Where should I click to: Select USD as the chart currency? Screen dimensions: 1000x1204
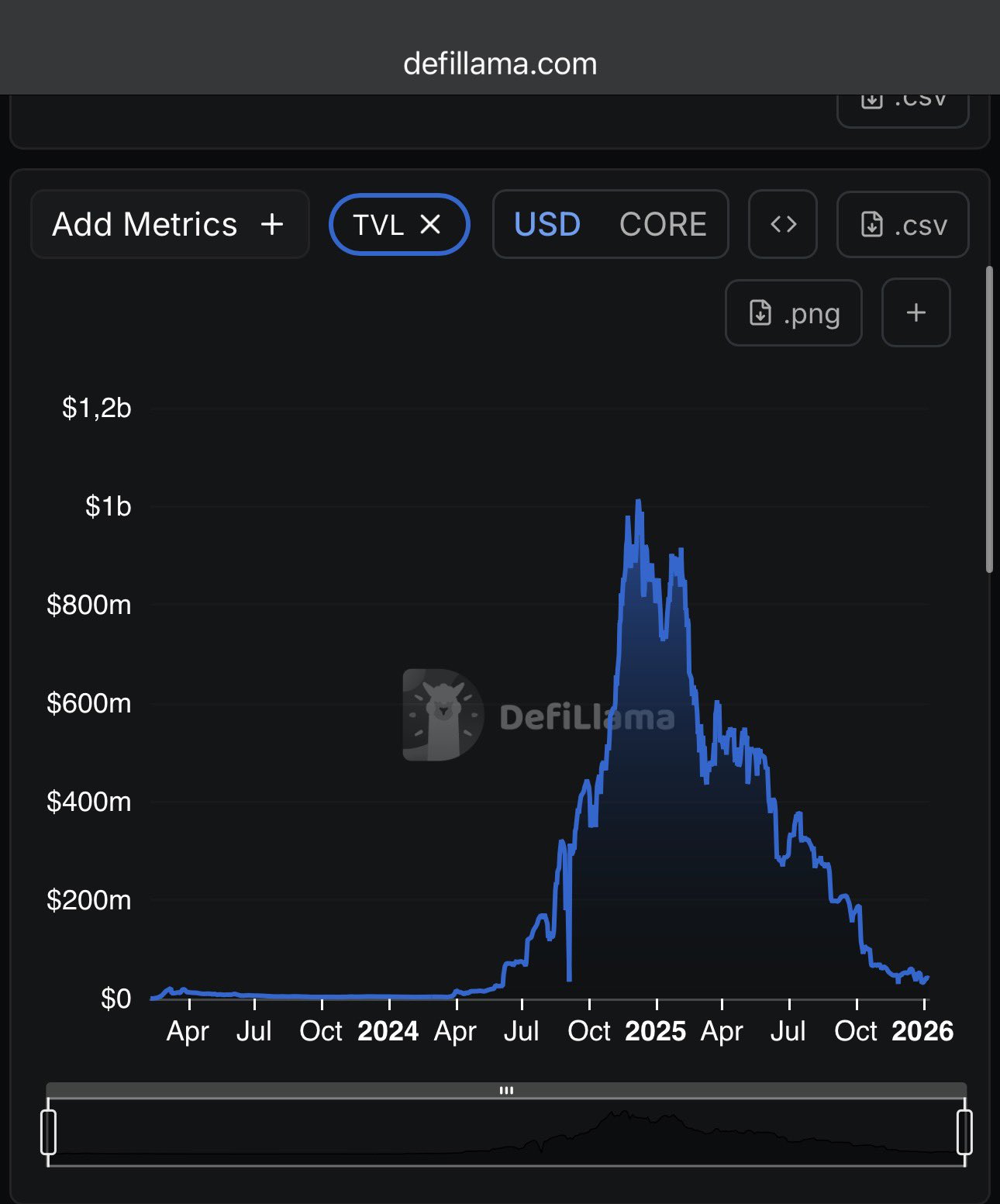click(x=547, y=225)
